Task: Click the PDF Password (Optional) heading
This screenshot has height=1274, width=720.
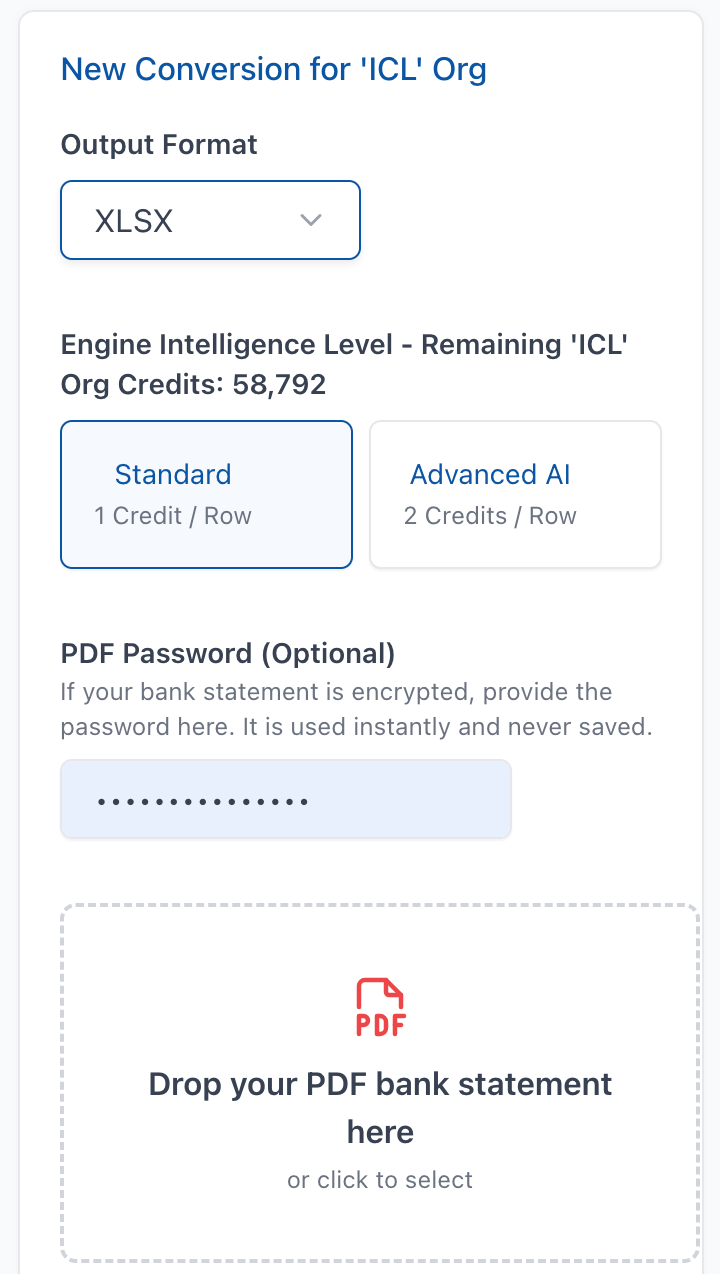Action: 228,653
